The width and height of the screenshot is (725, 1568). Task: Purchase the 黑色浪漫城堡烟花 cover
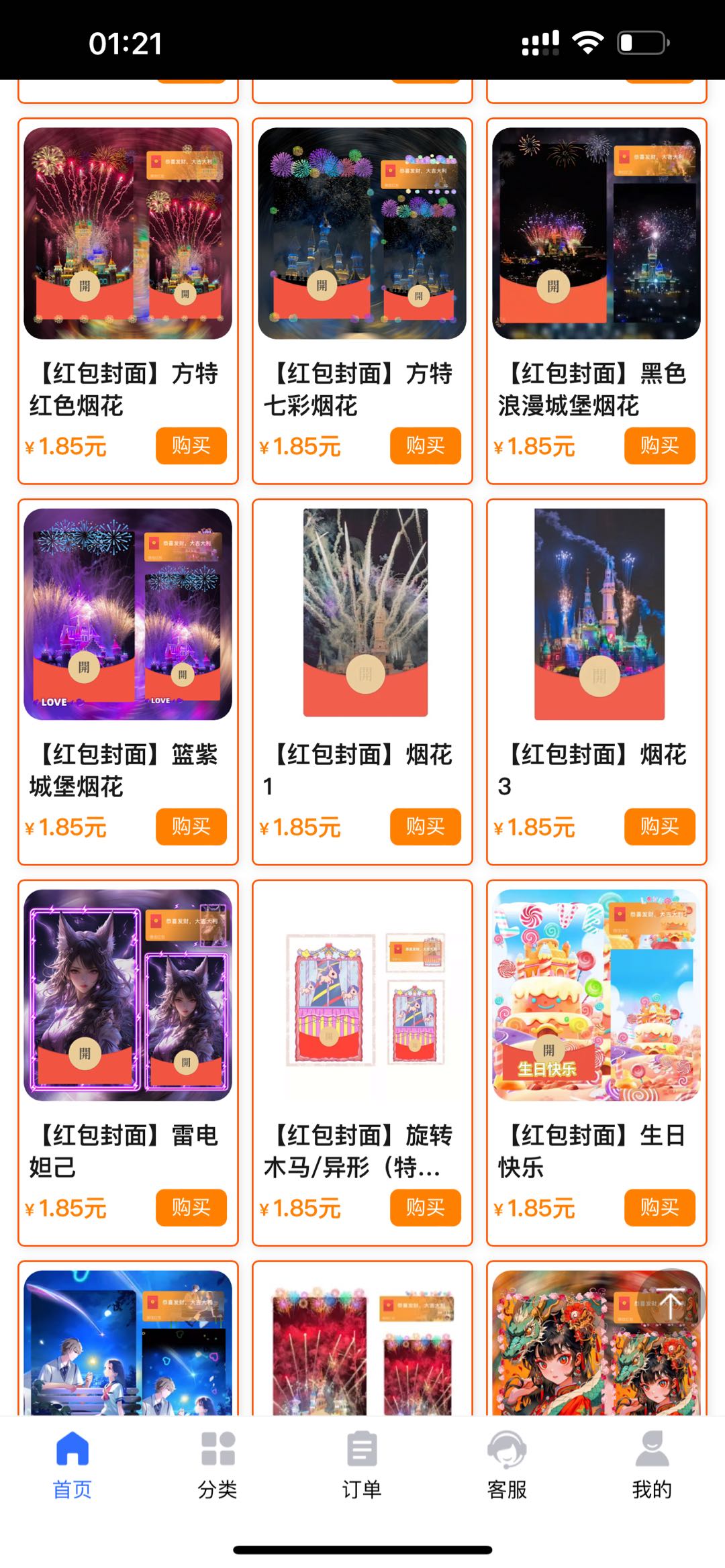[659, 446]
